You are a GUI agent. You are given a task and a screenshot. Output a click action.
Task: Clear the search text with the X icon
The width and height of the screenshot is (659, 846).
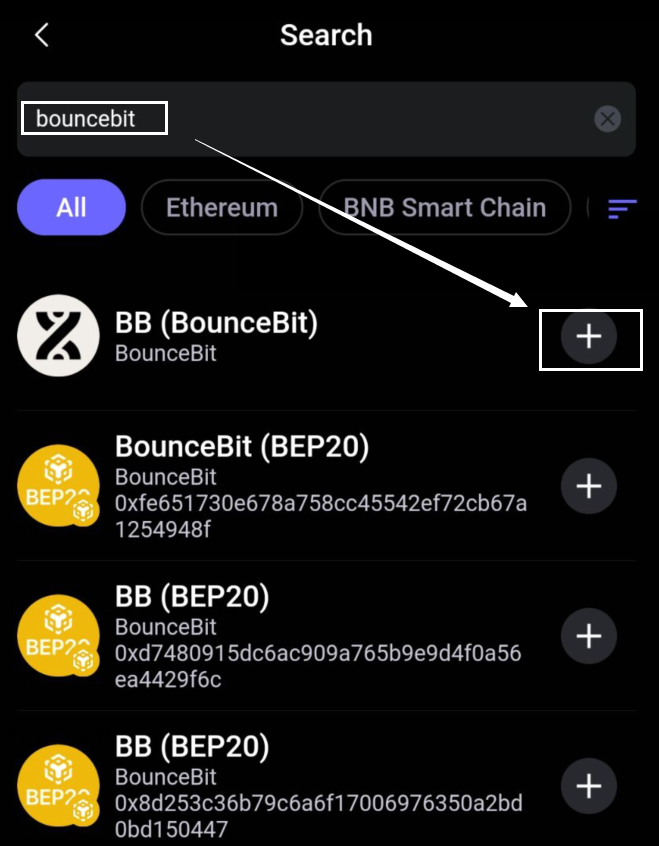click(607, 120)
